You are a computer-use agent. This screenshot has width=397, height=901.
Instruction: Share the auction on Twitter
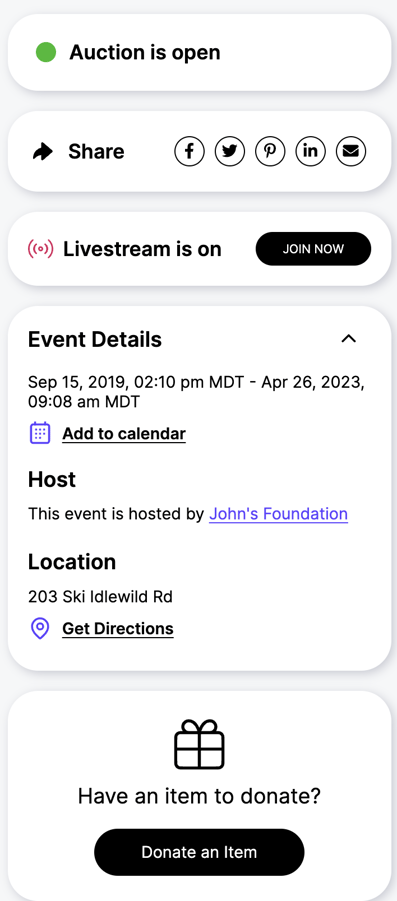pyautogui.click(x=230, y=151)
